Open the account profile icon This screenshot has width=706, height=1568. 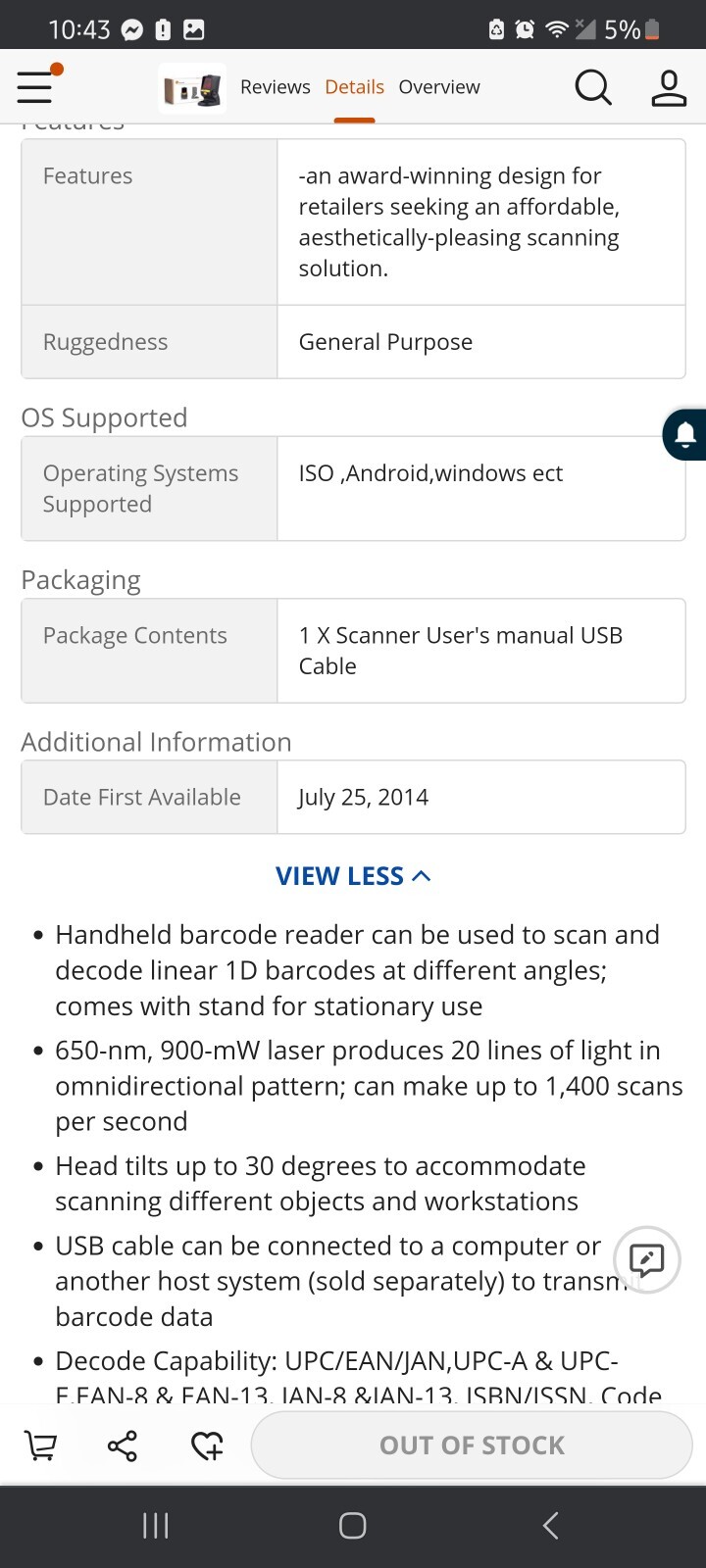click(669, 87)
